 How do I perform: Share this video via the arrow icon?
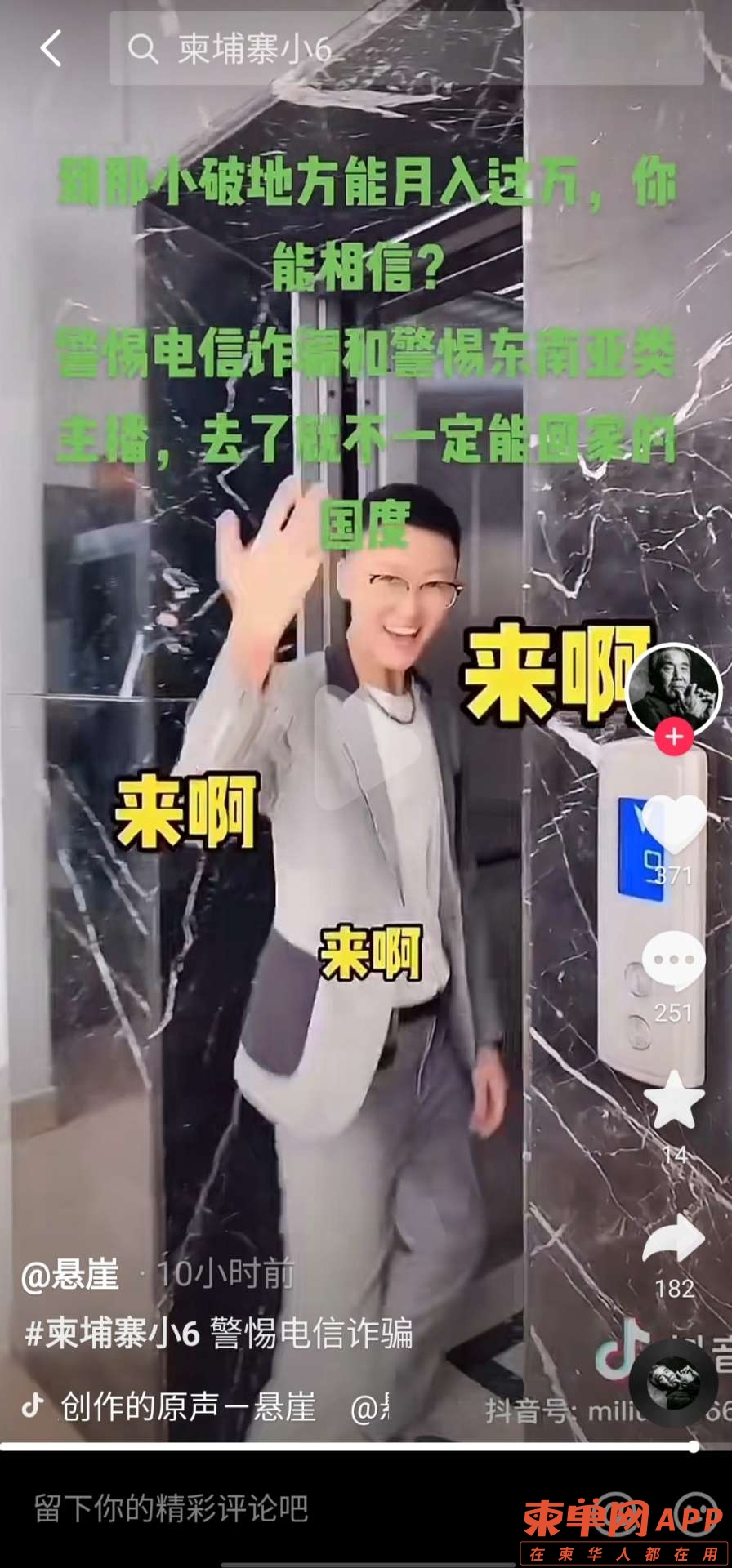pos(674,1240)
